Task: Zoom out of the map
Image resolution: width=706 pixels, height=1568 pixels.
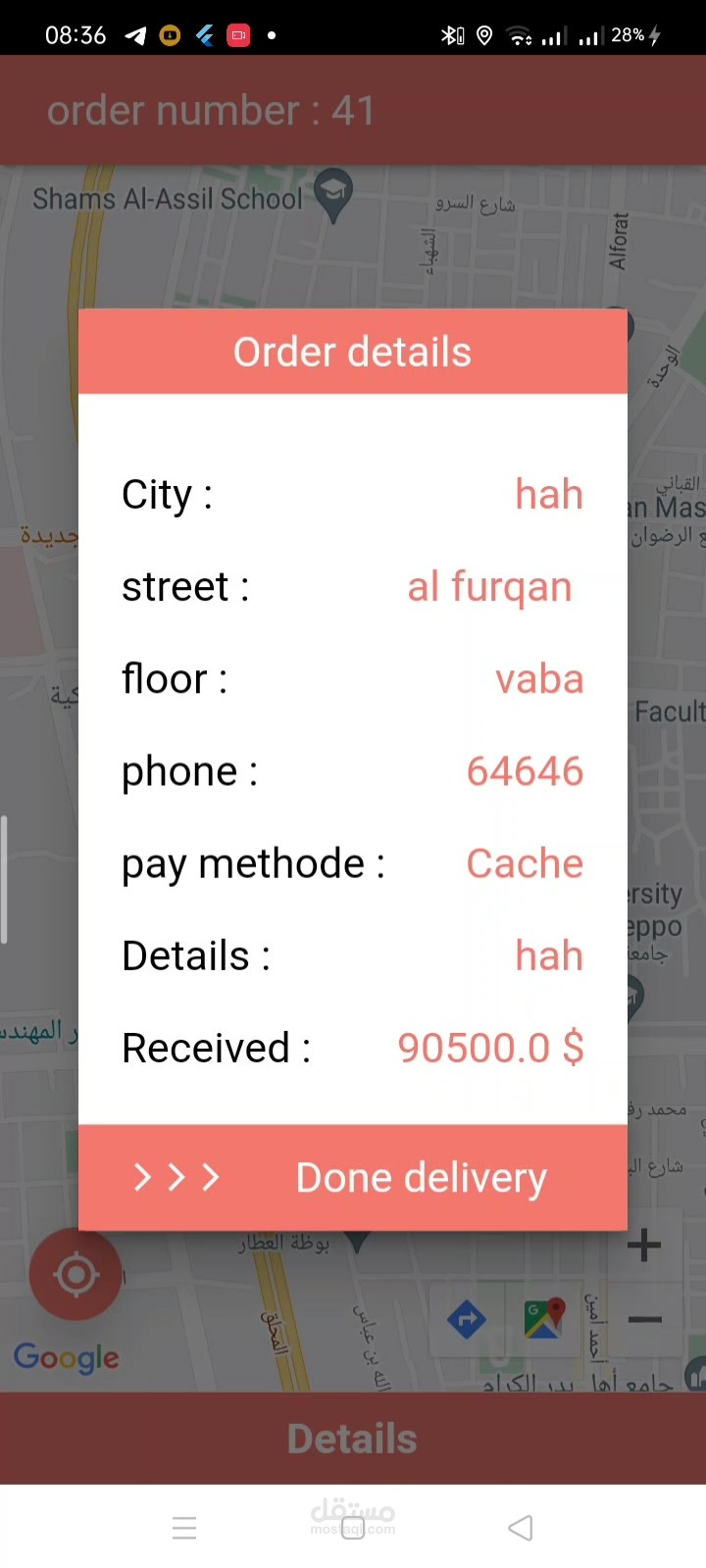Action: click(x=643, y=1319)
